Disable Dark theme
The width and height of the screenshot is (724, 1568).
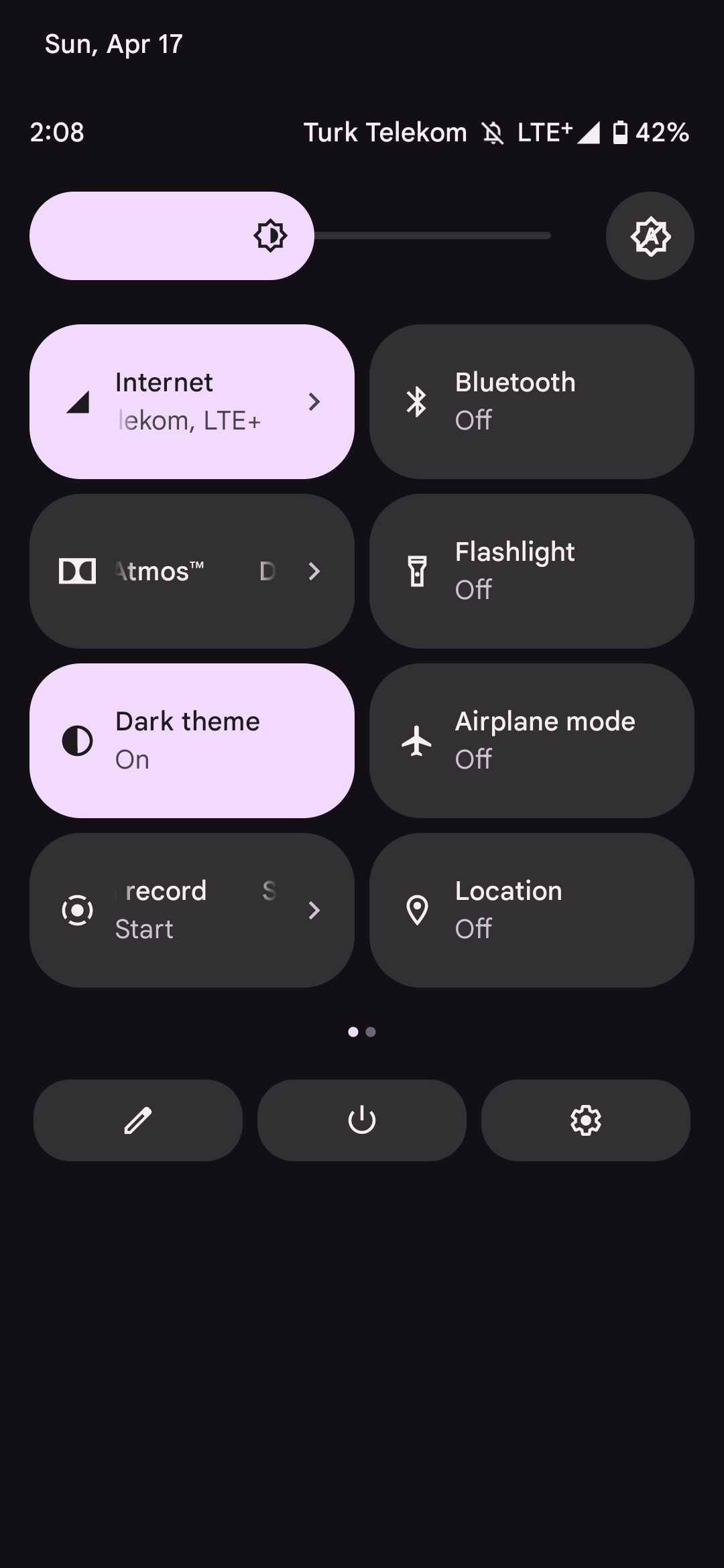[192, 740]
